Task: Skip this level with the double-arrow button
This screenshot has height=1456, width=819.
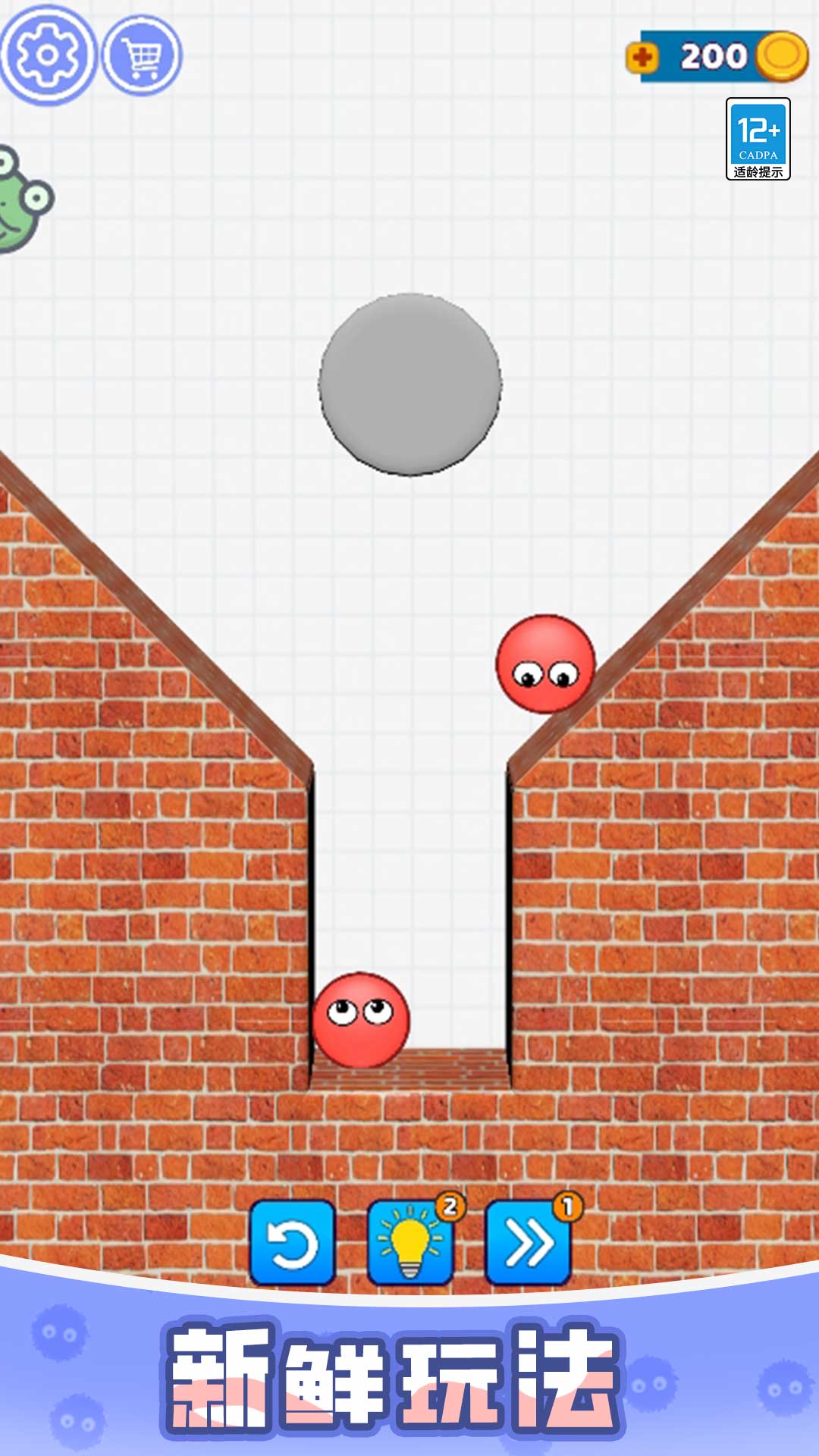Action: 529,1242
